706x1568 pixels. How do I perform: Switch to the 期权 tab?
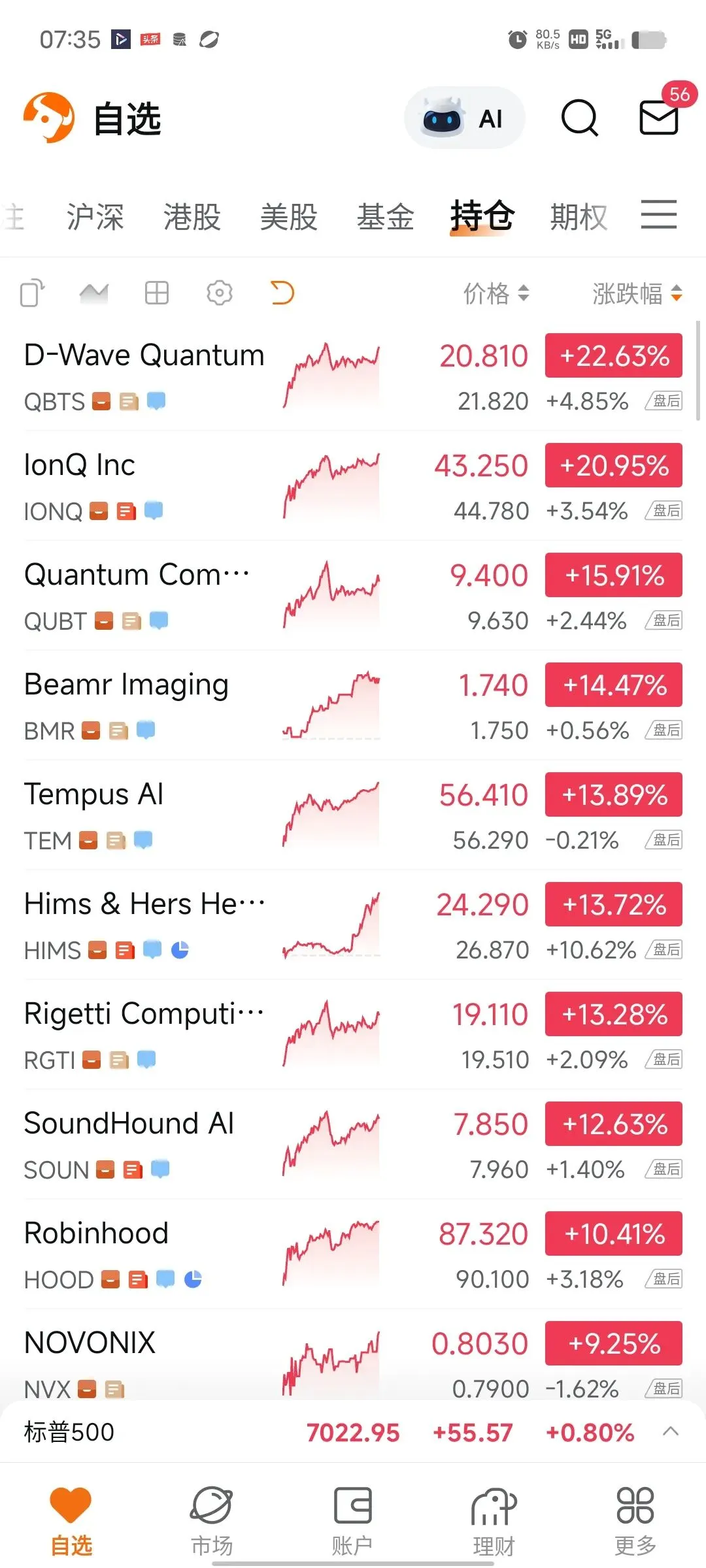click(x=579, y=217)
